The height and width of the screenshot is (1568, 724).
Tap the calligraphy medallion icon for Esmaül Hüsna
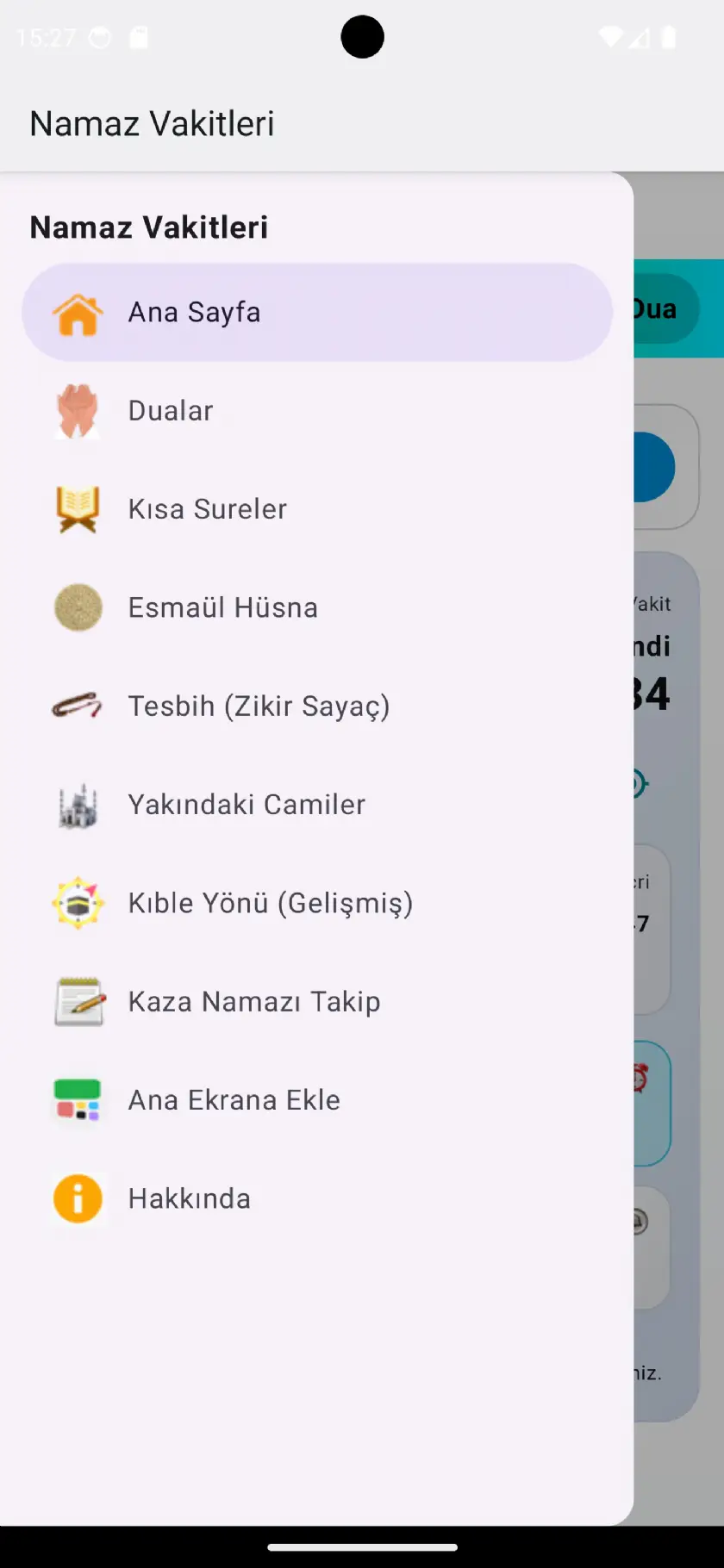[x=78, y=607]
